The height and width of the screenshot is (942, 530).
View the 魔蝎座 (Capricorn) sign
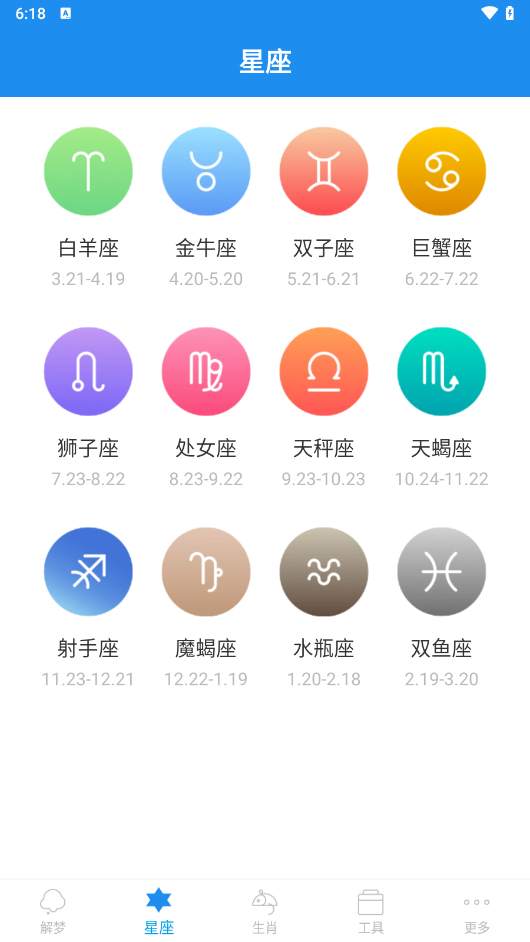[x=206, y=571]
